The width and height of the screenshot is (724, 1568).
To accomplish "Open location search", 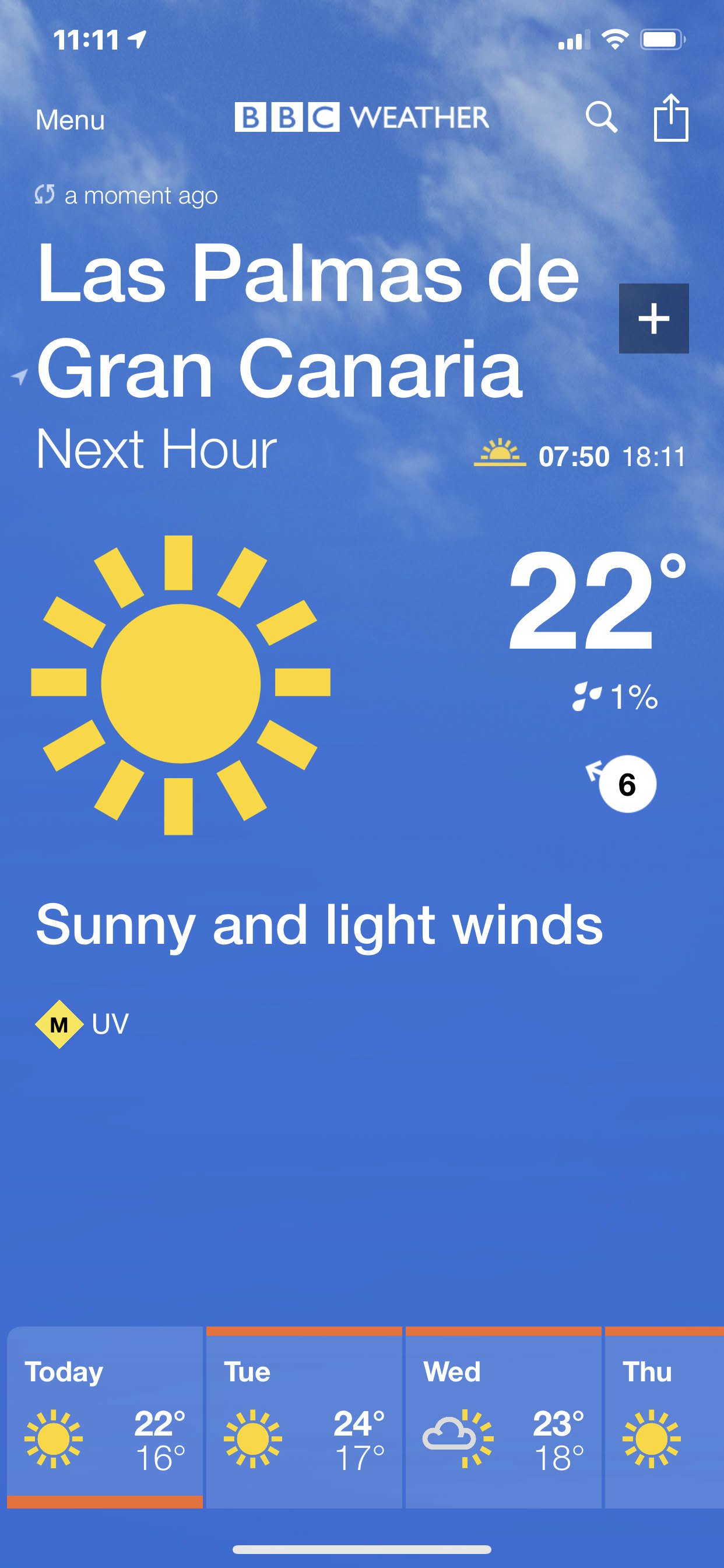I will point(601,116).
